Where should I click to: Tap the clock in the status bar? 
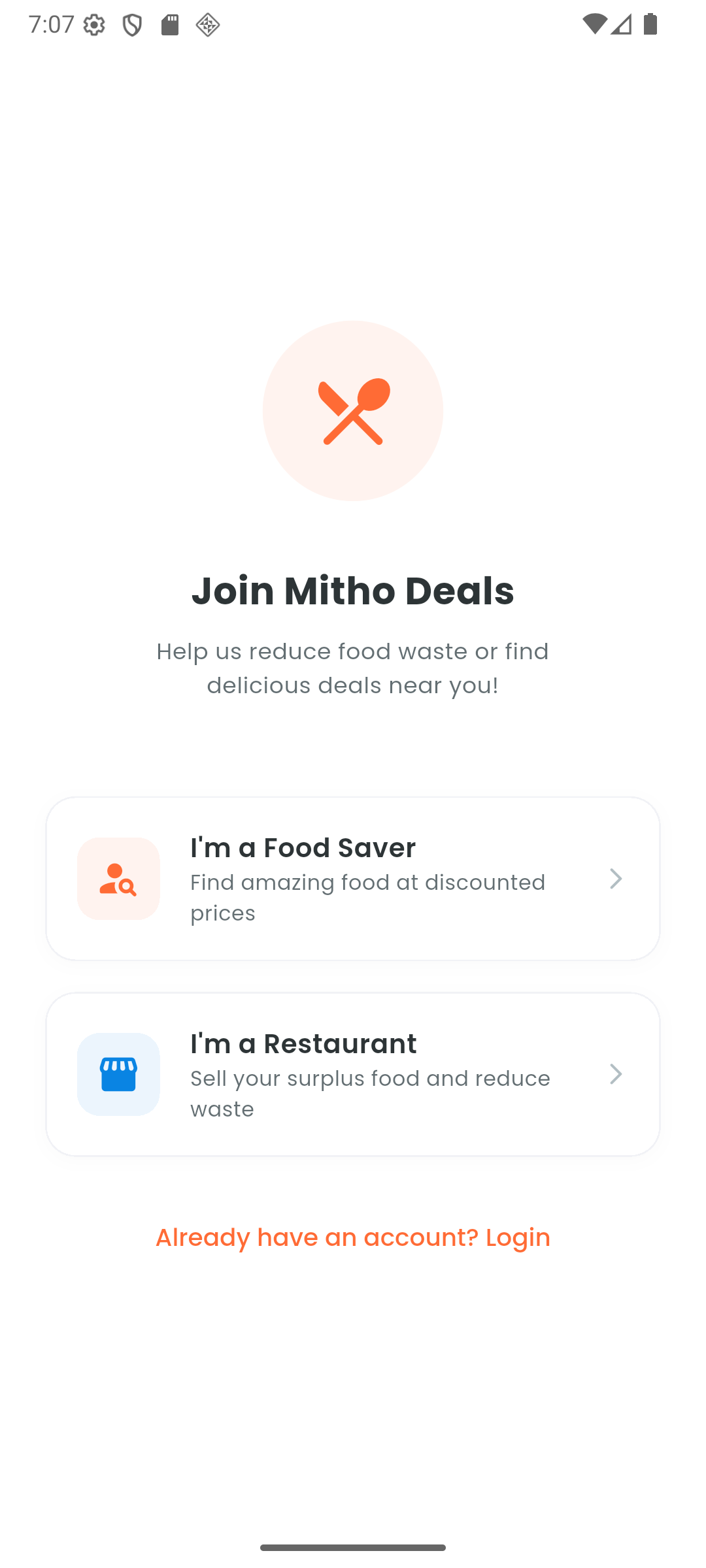(52, 25)
